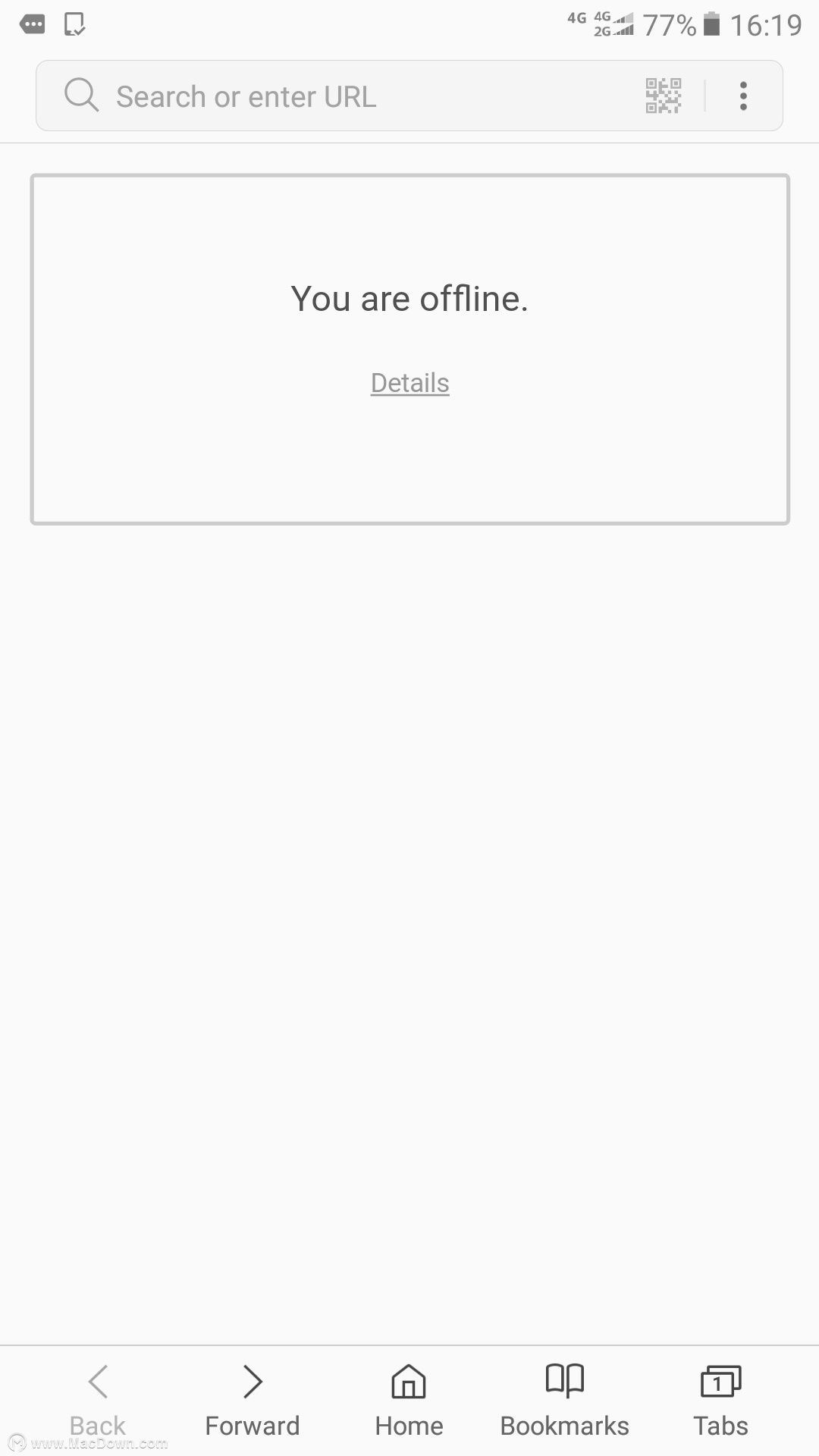Open the Details link
Screen dimensions: 819x1456
pyautogui.click(x=409, y=383)
